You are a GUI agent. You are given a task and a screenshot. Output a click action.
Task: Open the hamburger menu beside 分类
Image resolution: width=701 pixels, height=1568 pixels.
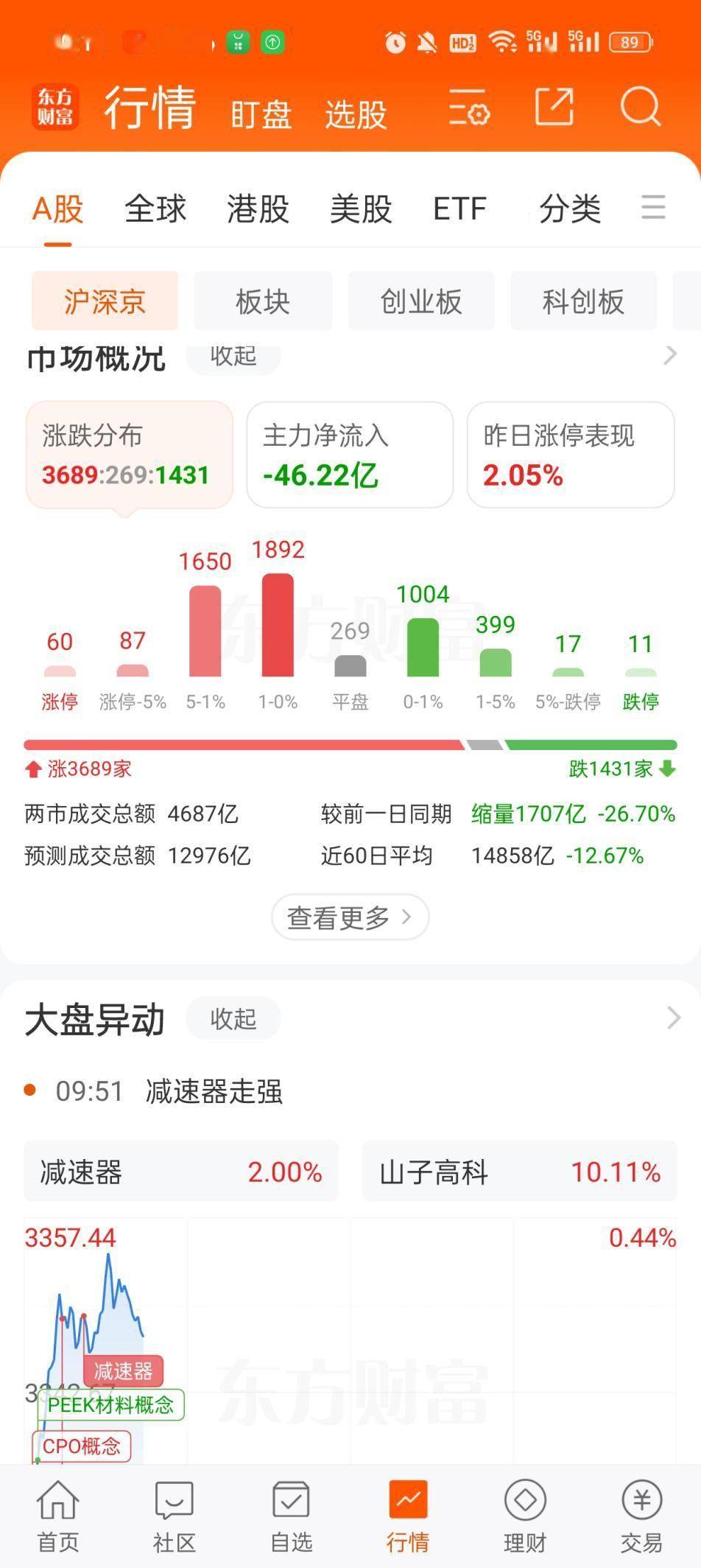pos(653,207)
